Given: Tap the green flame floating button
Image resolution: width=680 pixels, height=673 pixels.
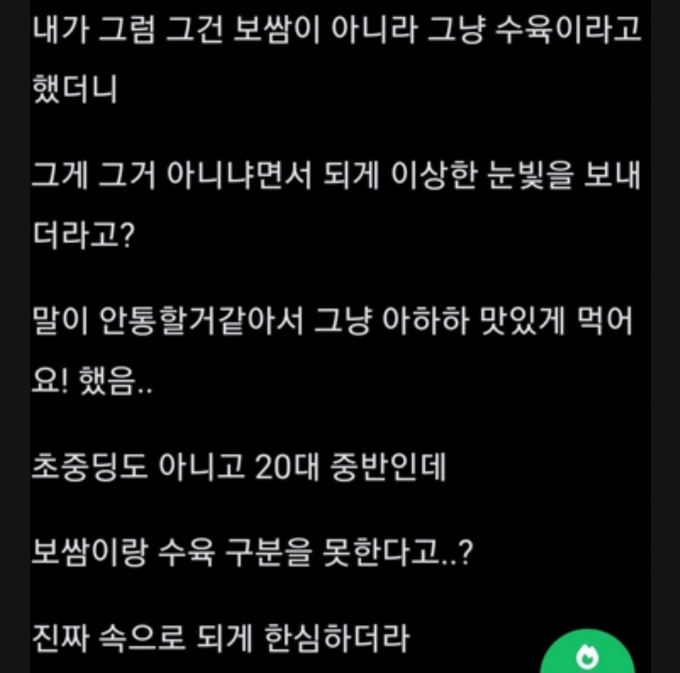Looking at the screenshot, I should tap(587, 655).
